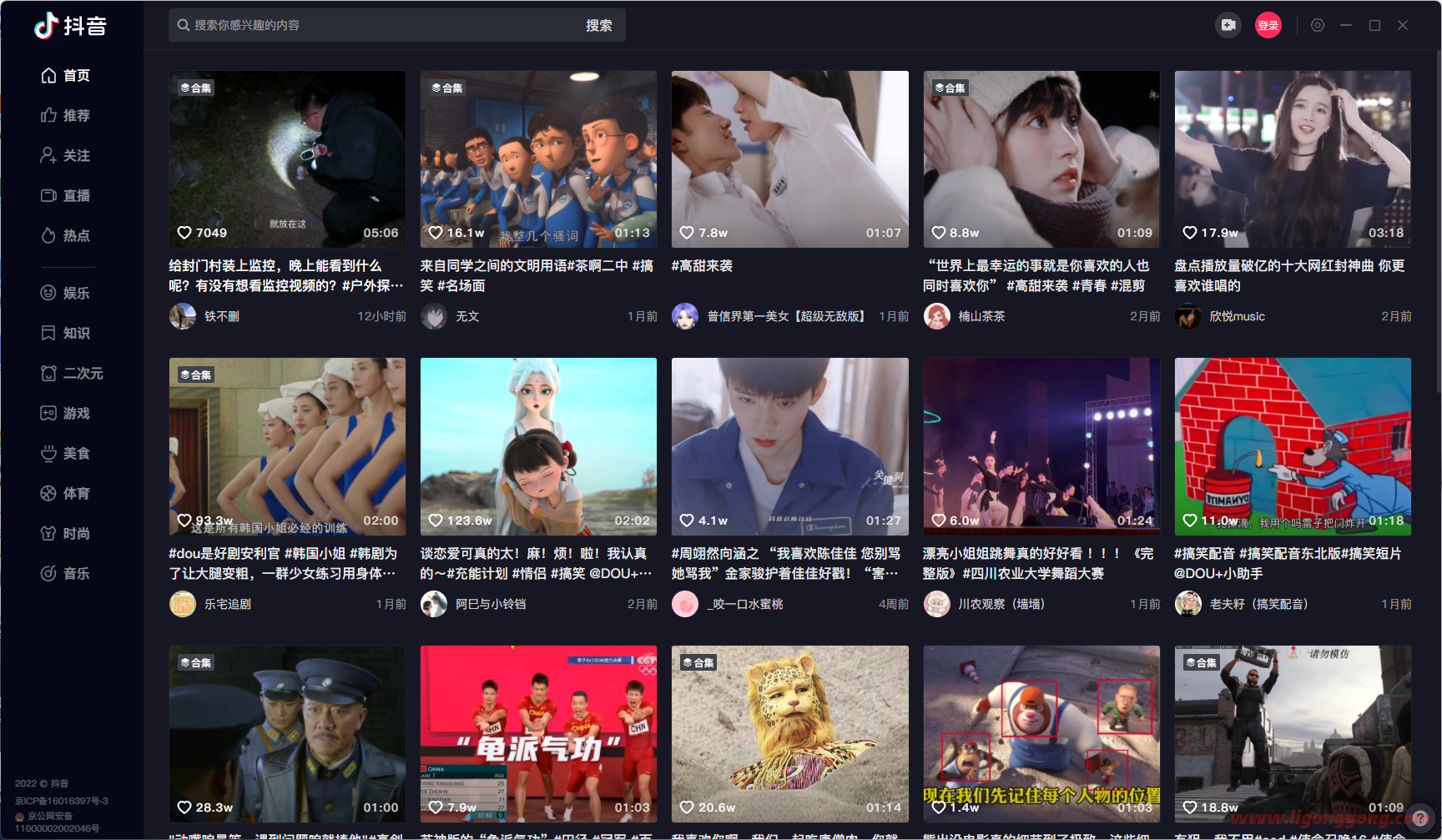Play 欣悦music's top songs video
This screenshot has height=840, width=1442.
coord(1292,158)
